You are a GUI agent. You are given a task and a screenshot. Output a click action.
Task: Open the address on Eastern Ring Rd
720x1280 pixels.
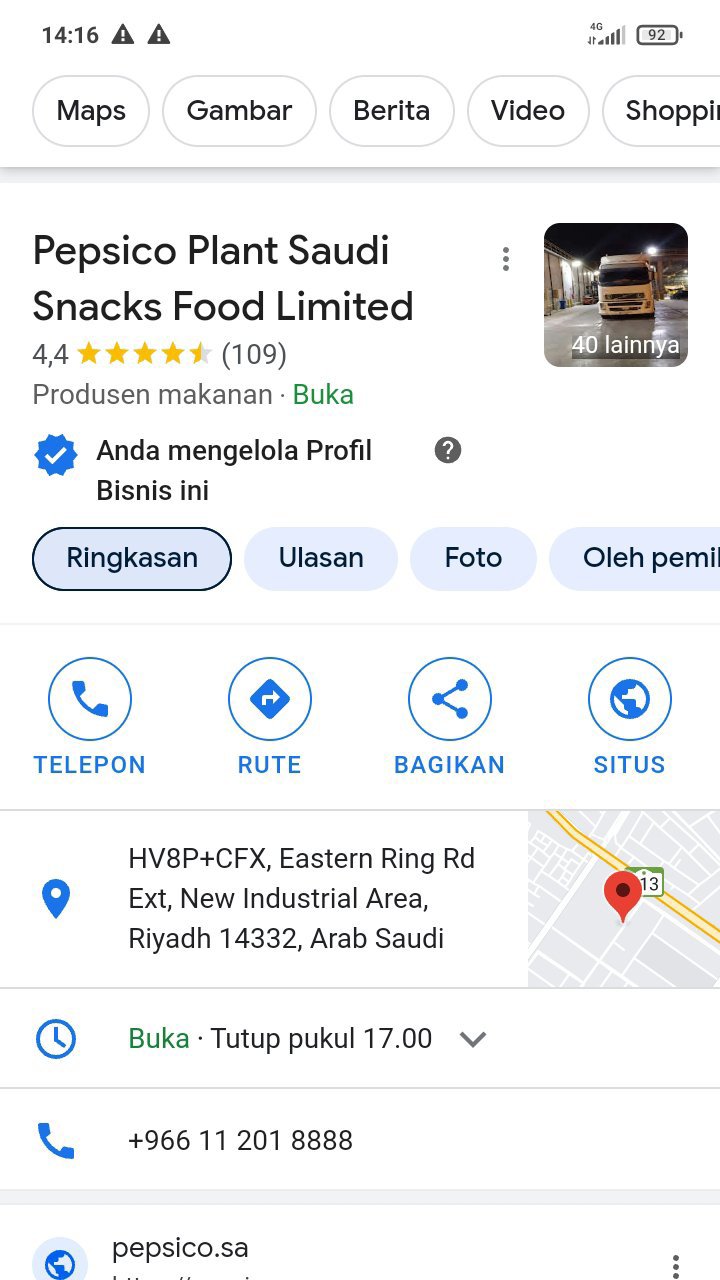301,898
